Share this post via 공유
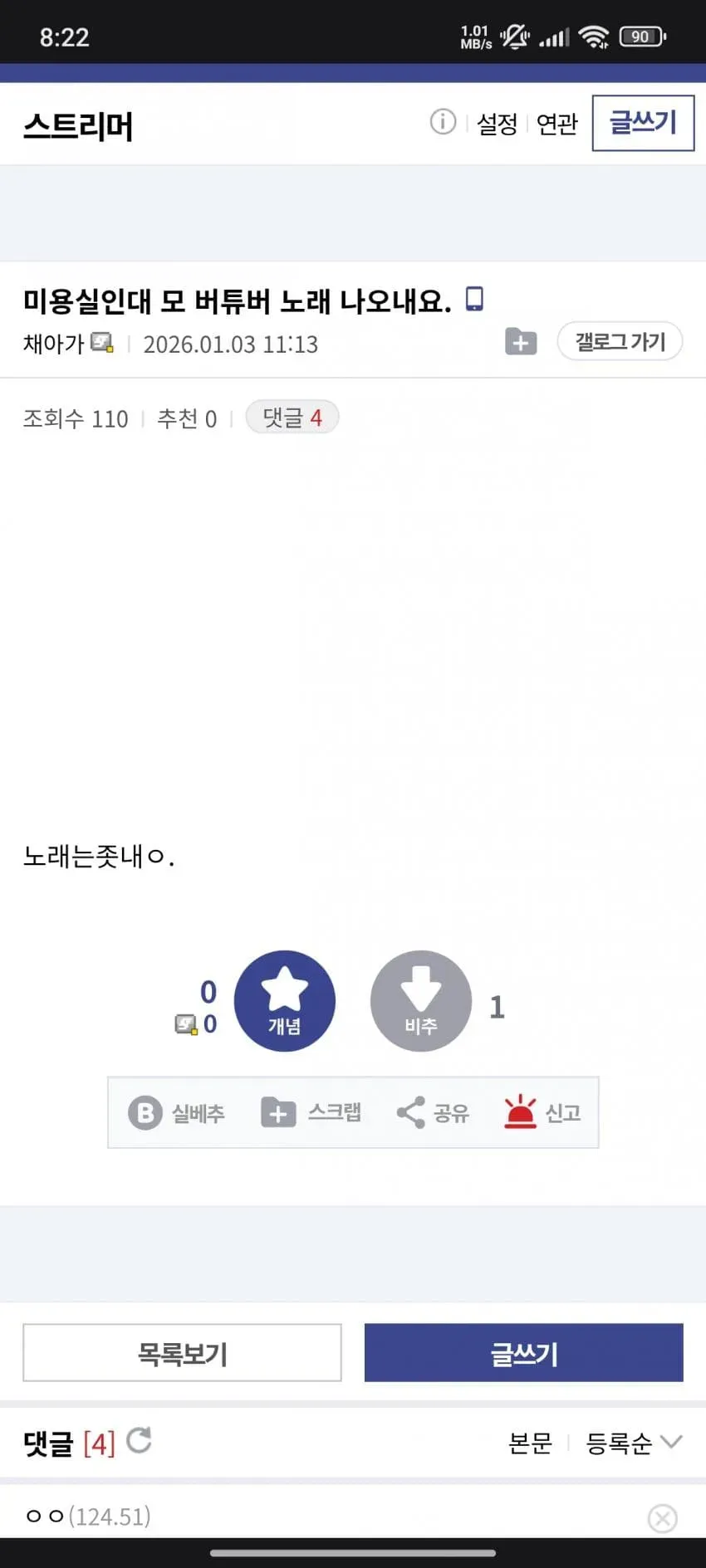The height and width of the screenshot is (1568, 706). point(433,1112)
